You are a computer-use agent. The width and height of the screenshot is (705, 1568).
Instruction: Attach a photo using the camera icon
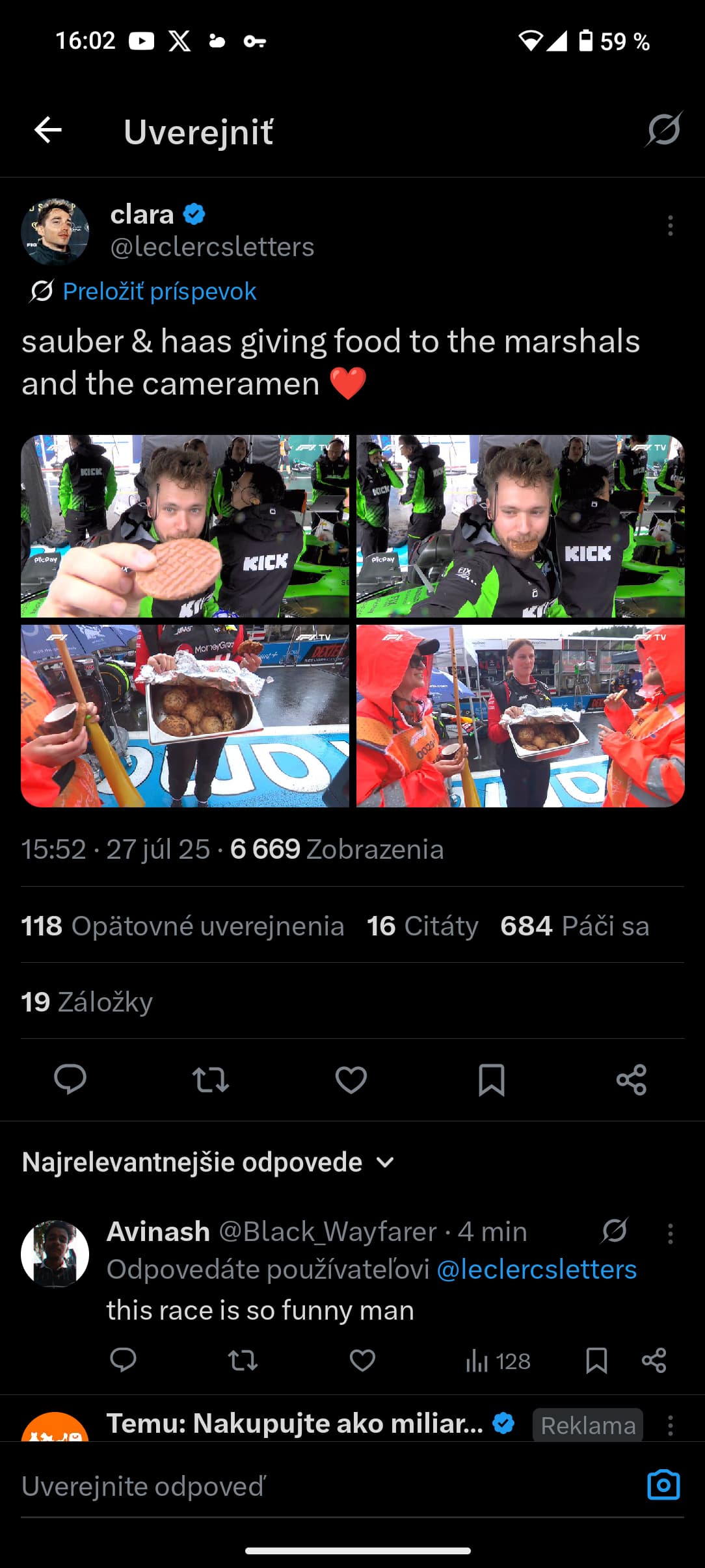[663, 1485]
